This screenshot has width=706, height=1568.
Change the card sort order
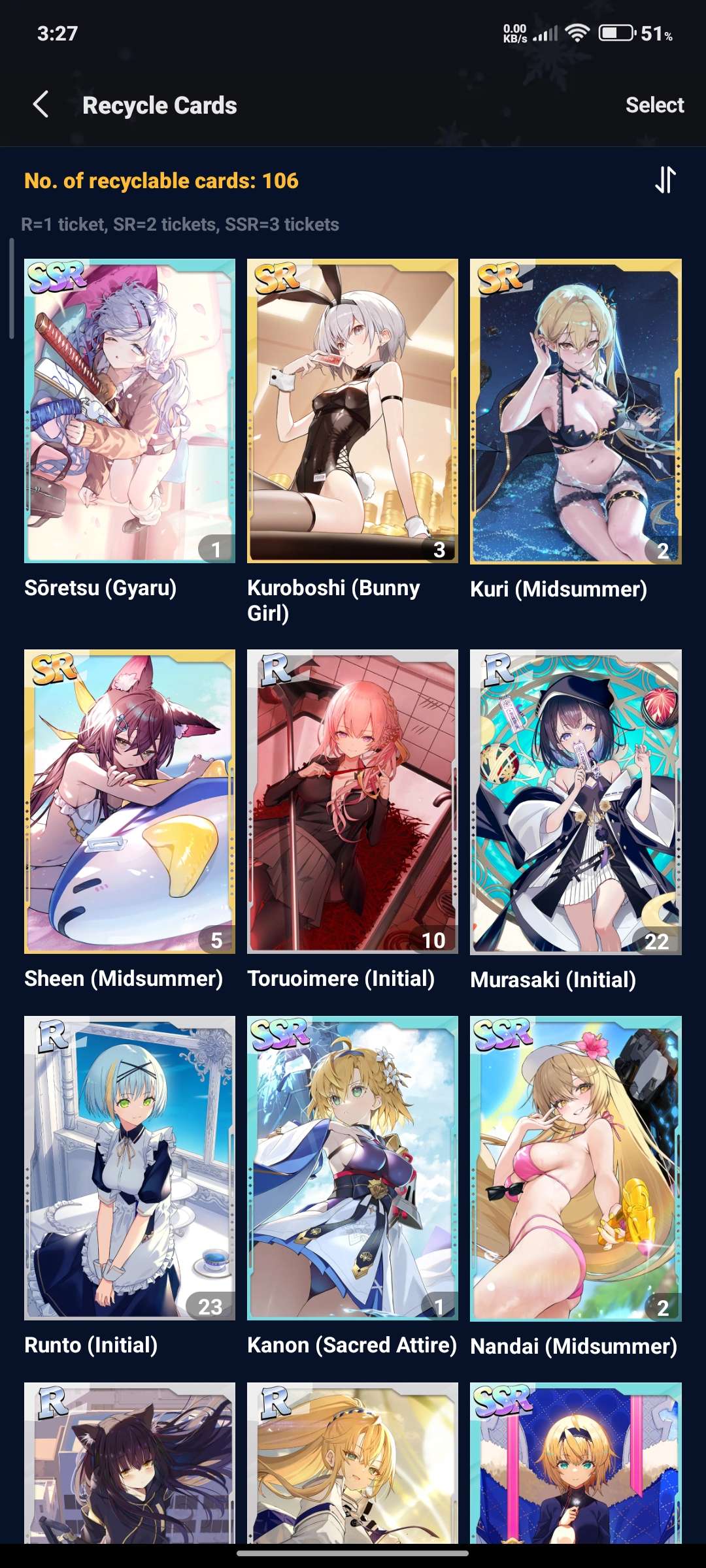point(665,180)
